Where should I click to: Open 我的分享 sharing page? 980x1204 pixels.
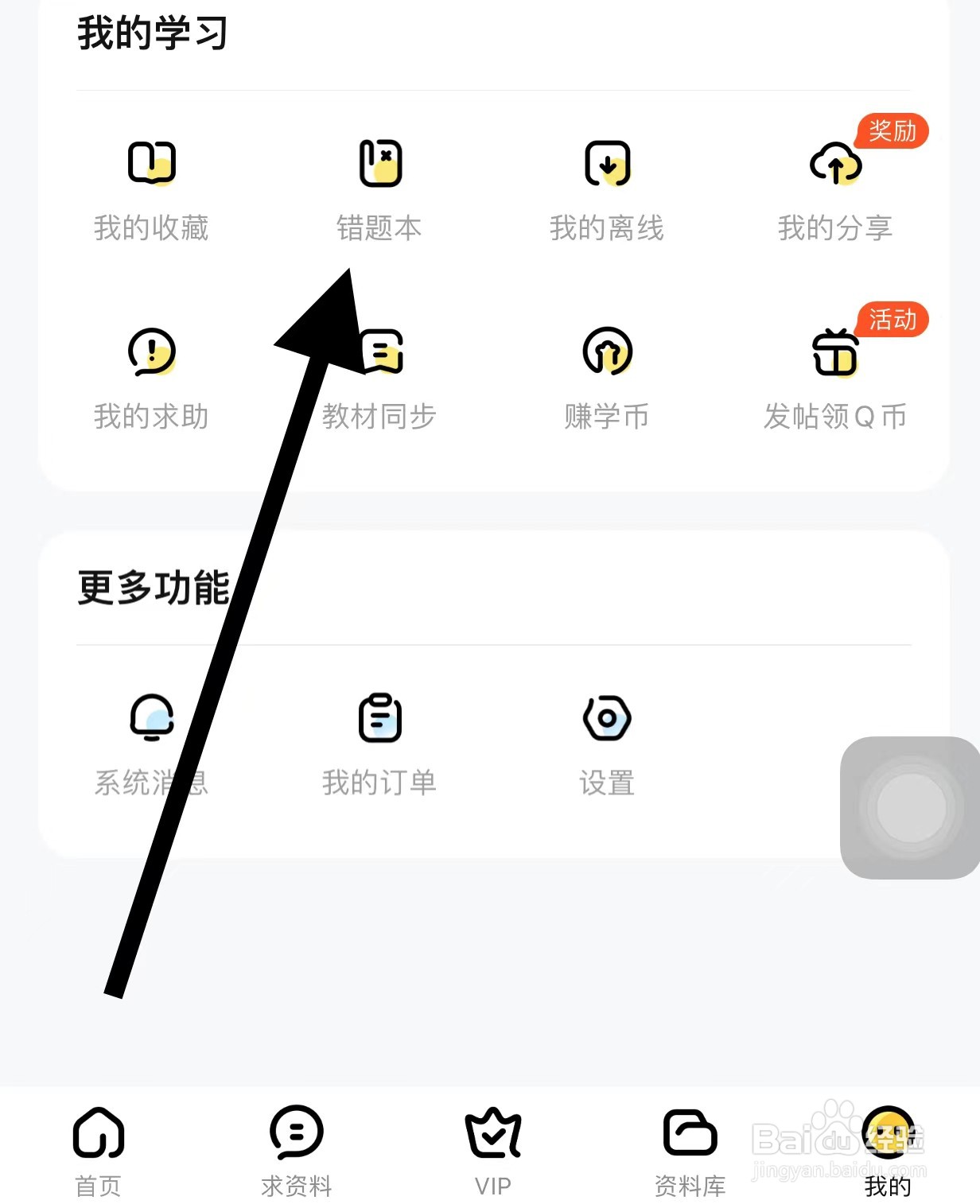pyautogui.click(x=835, y=191)
